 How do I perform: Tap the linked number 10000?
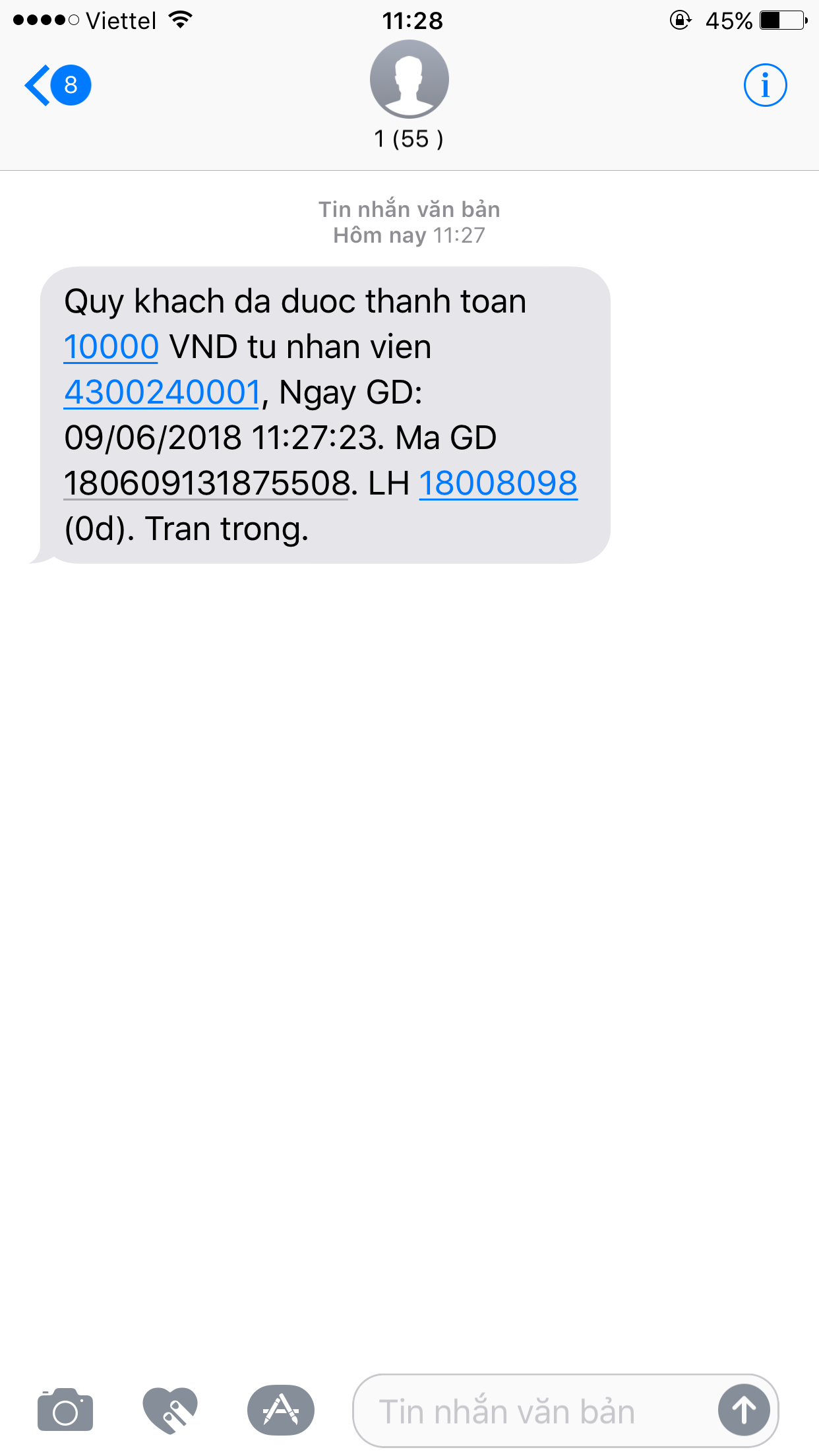point(111,347)
